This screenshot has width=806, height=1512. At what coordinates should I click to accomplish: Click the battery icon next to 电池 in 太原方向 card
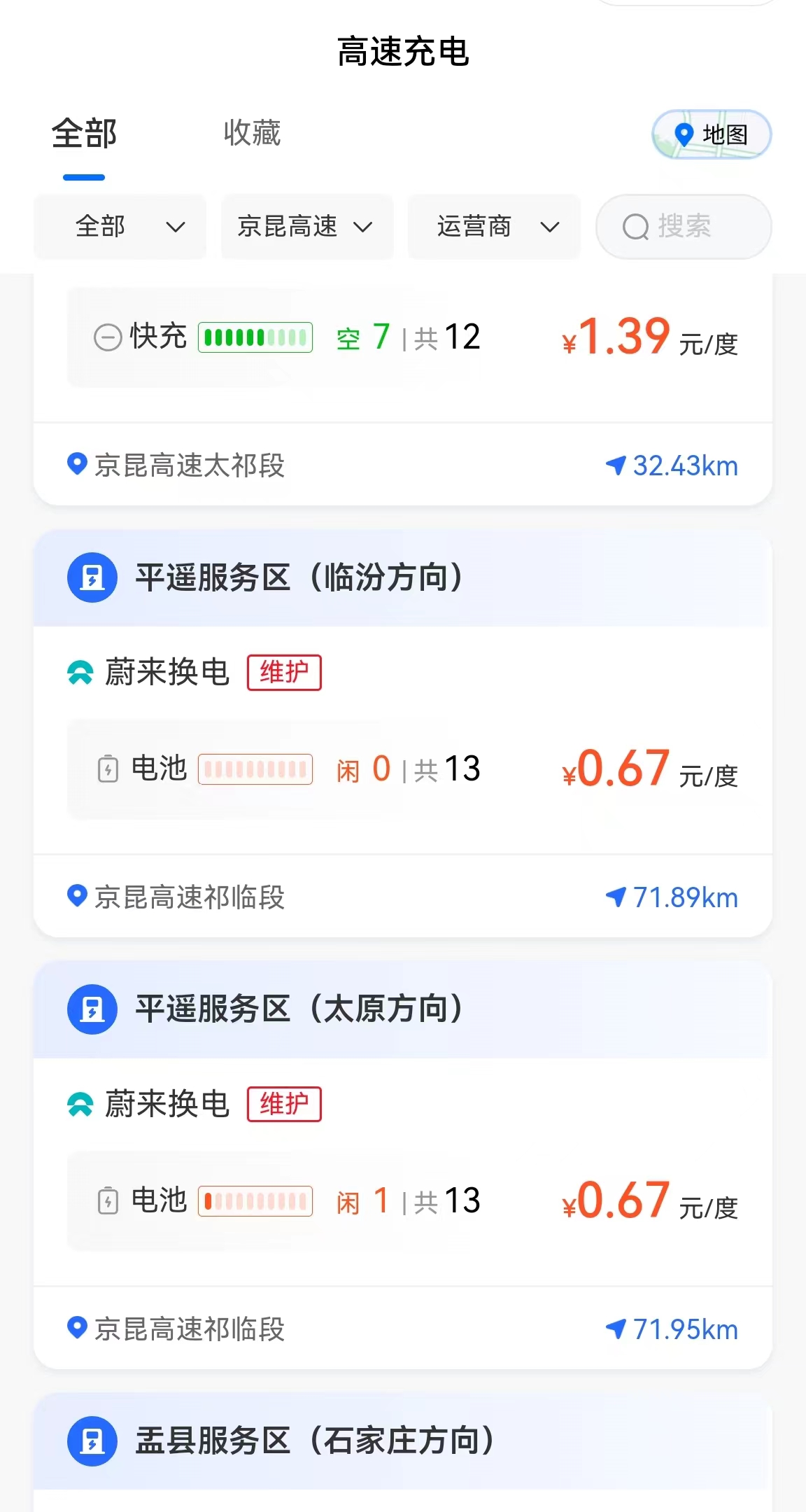click(108, 1200)
